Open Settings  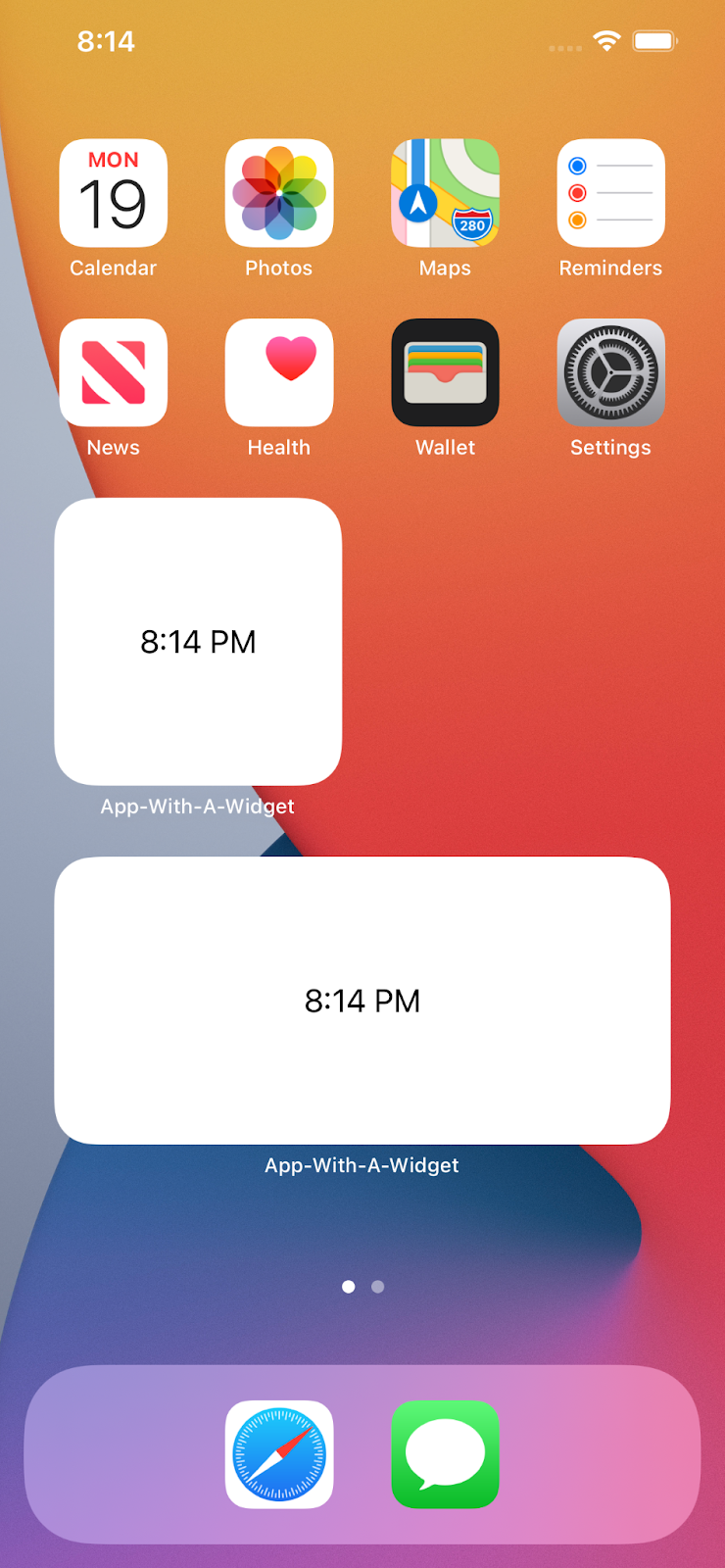(610, 372)
